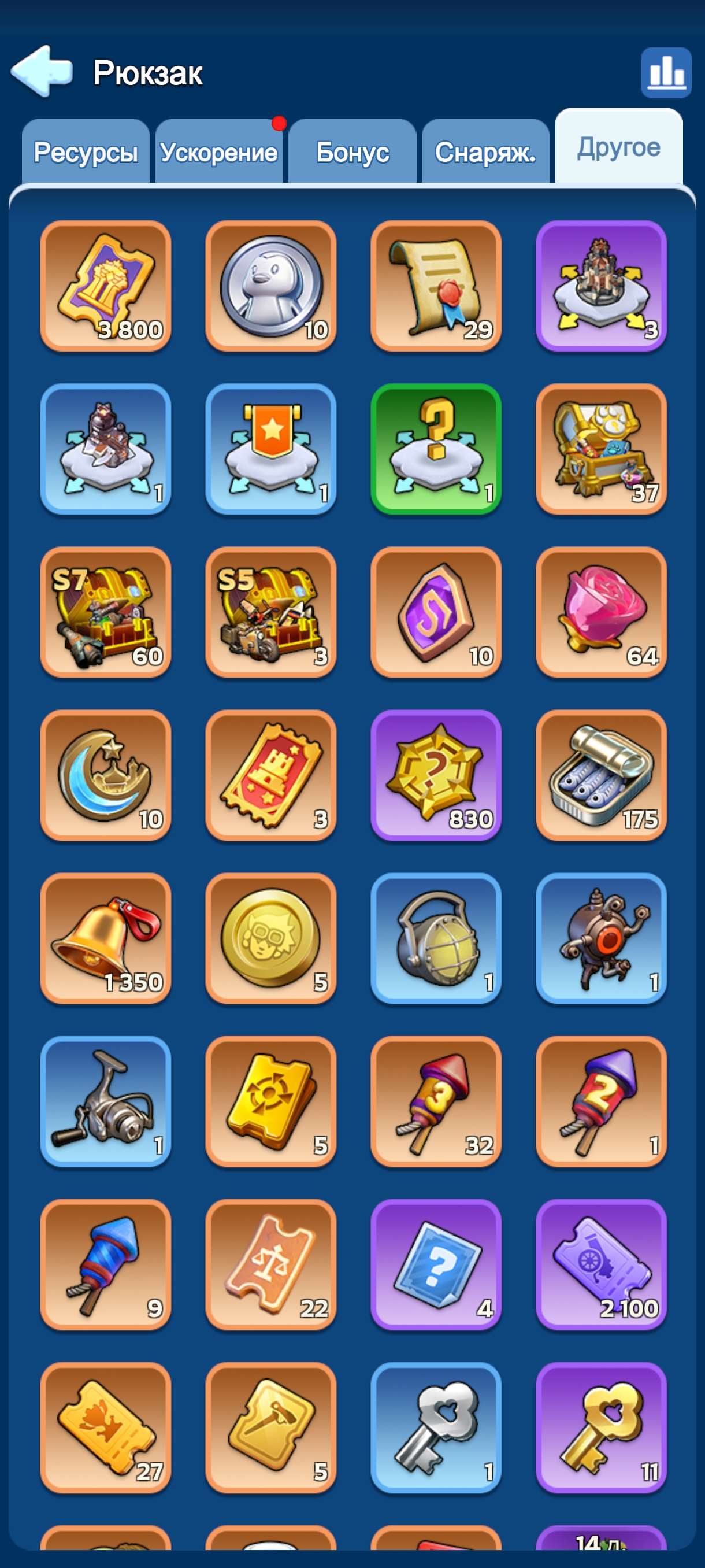
Task: Open the scroll certificate item with 29
Action: 436,286
